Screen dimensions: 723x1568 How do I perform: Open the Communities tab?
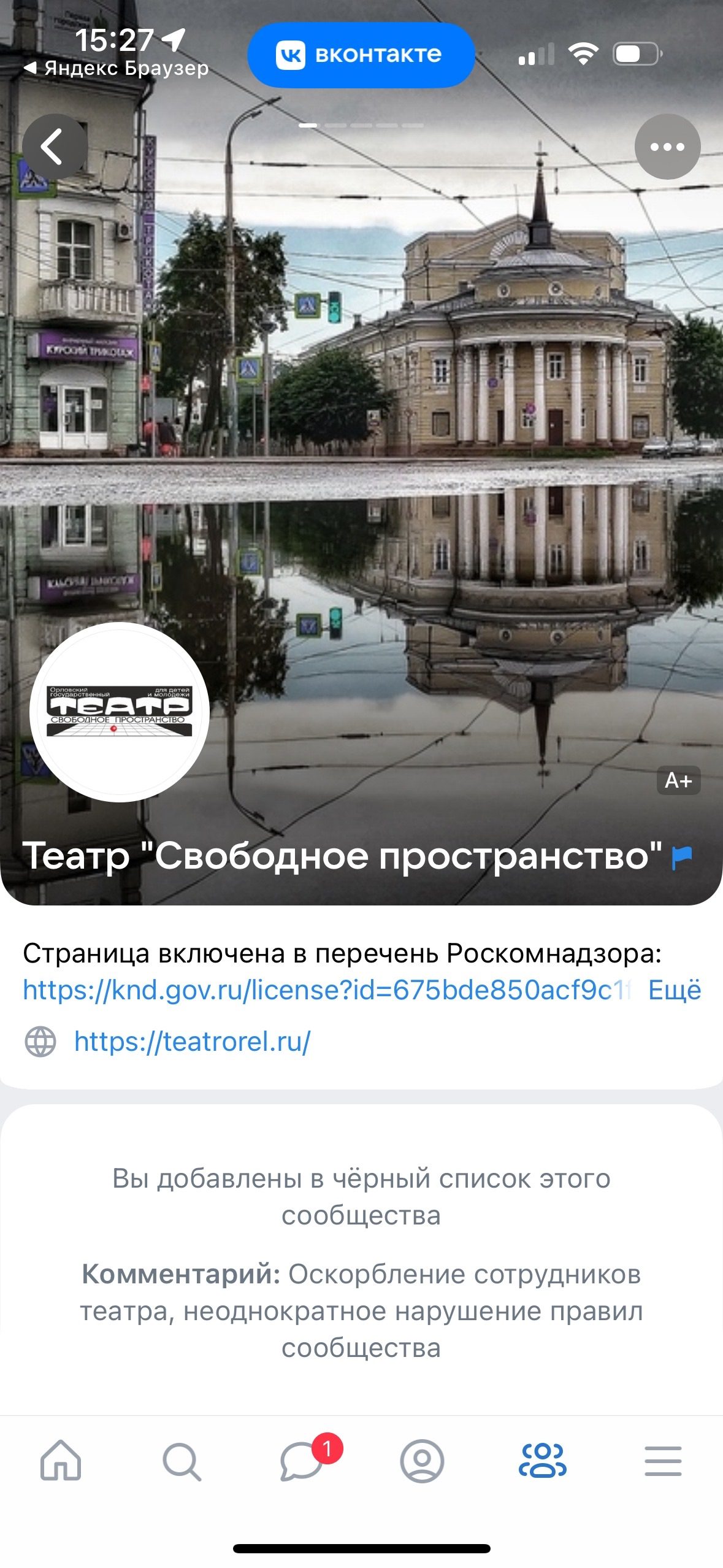[x=543, y=1461]
